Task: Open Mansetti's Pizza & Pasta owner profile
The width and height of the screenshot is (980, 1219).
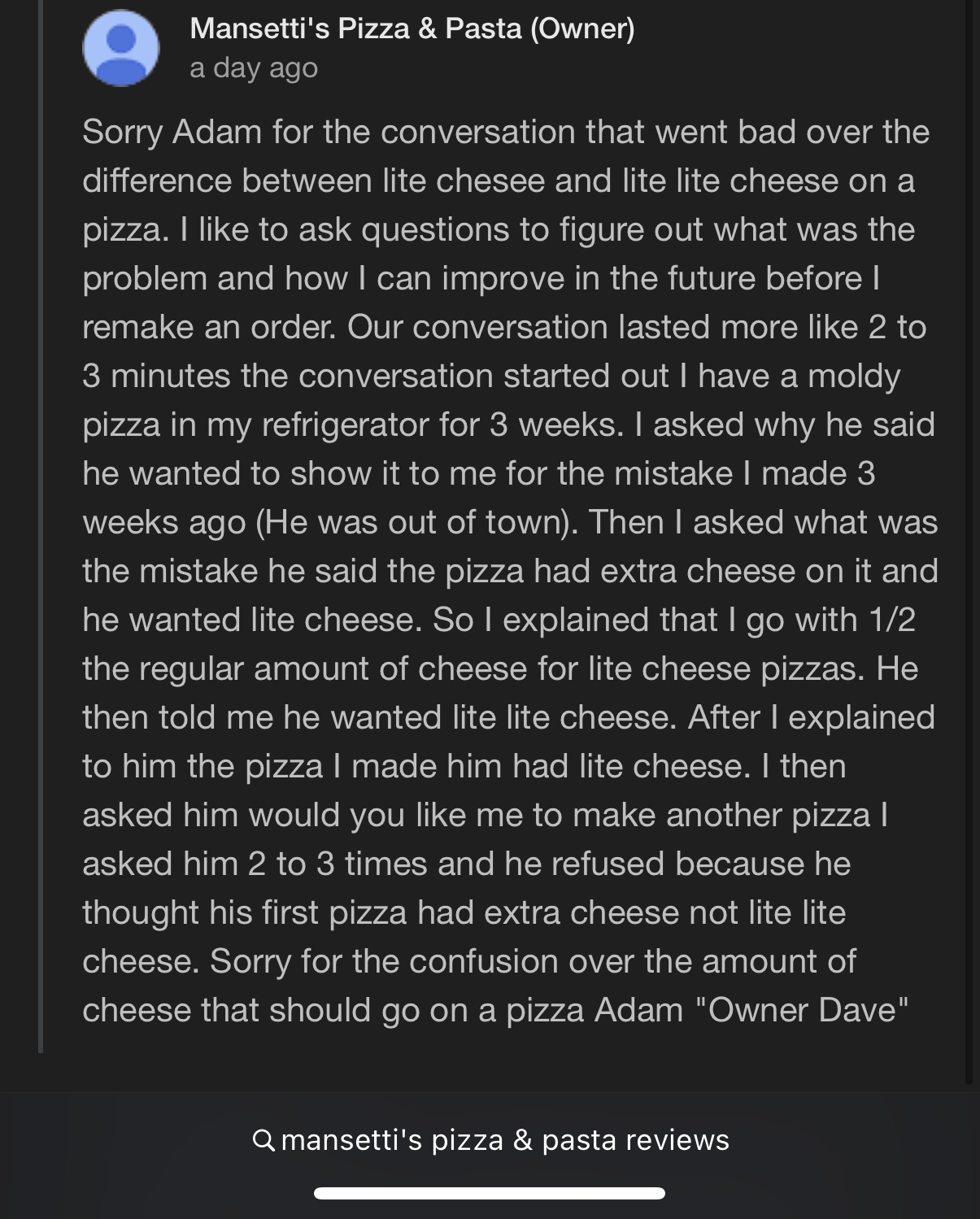Action: 120,48
